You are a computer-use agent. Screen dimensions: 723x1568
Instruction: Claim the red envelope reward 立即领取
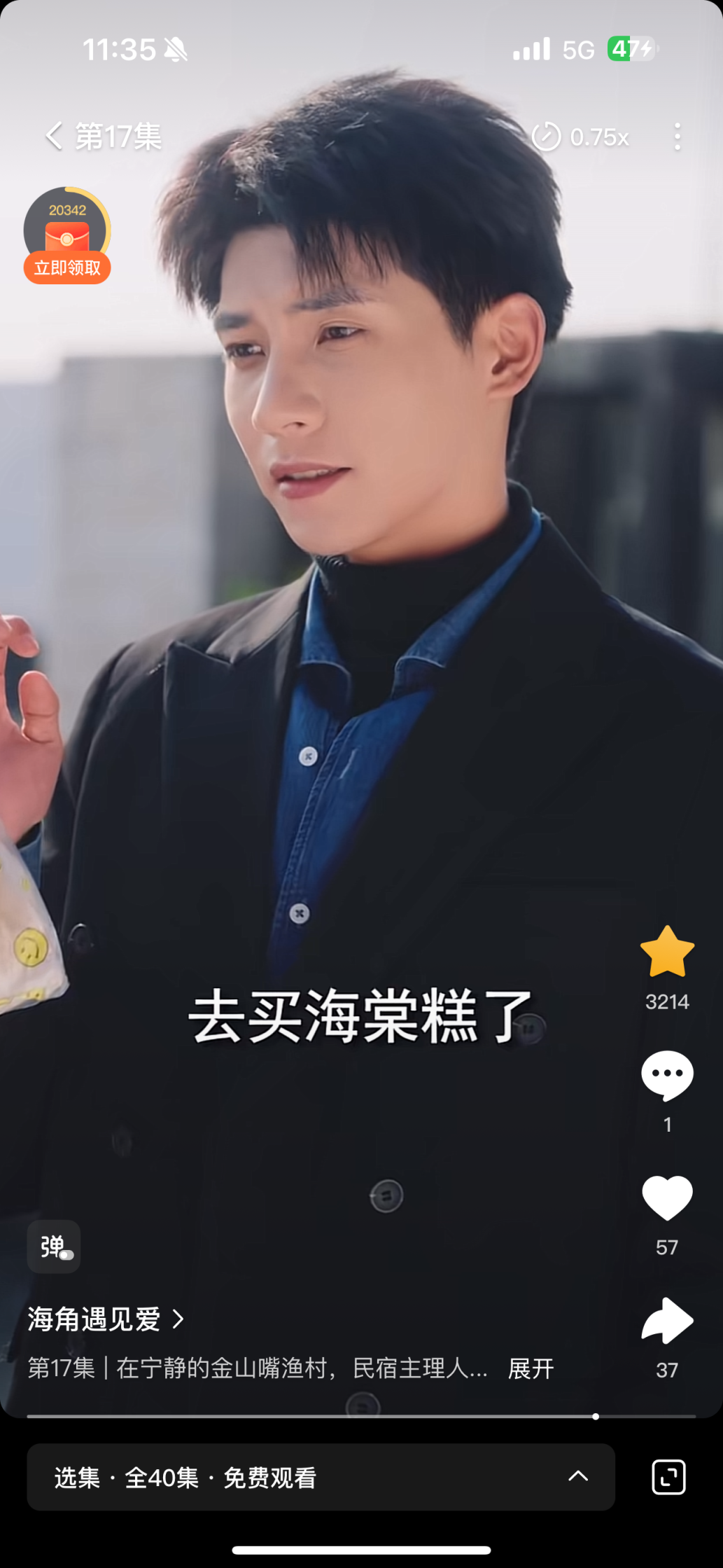(67, 267)
